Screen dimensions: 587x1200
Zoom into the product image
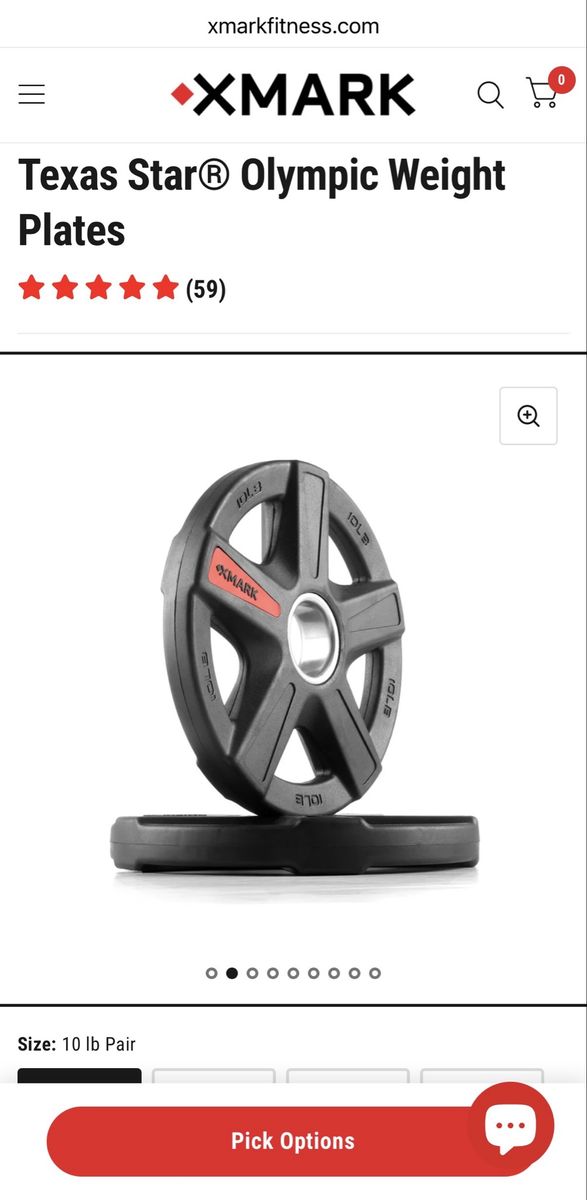528,416
